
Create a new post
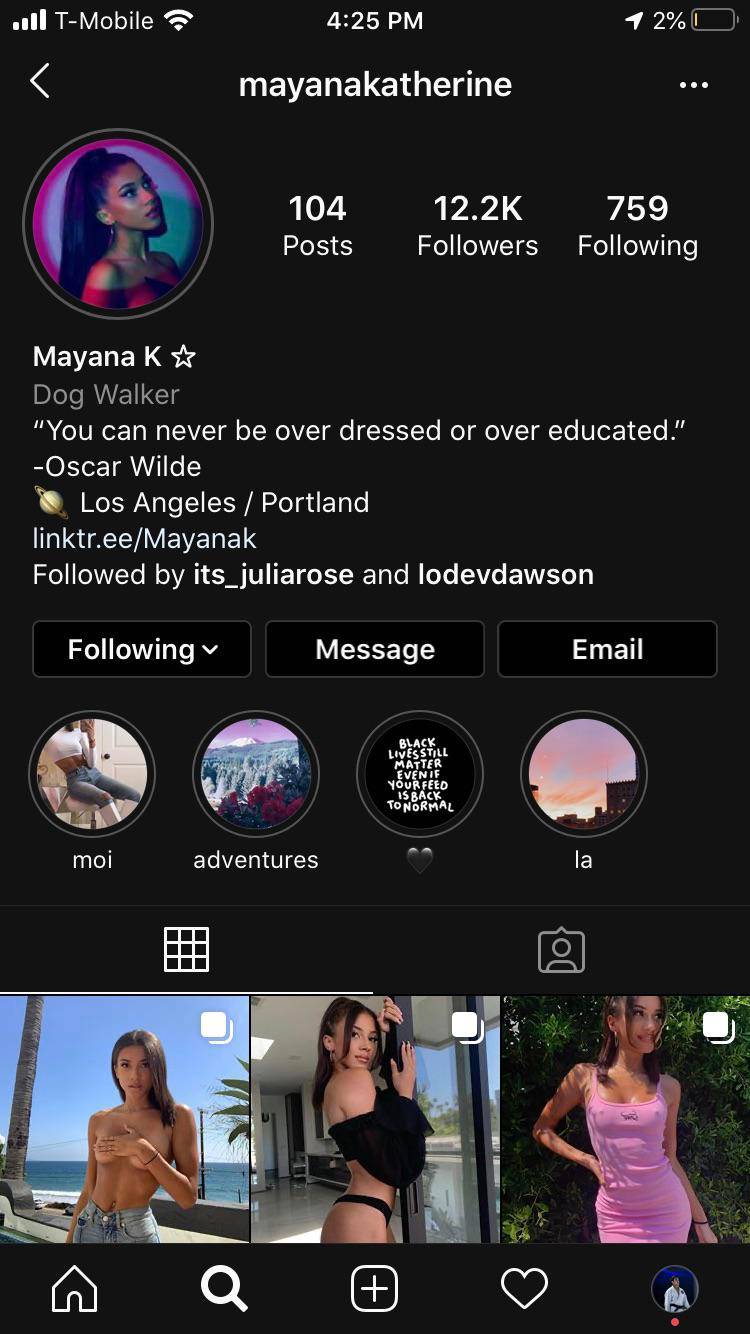coord(373,1288)
